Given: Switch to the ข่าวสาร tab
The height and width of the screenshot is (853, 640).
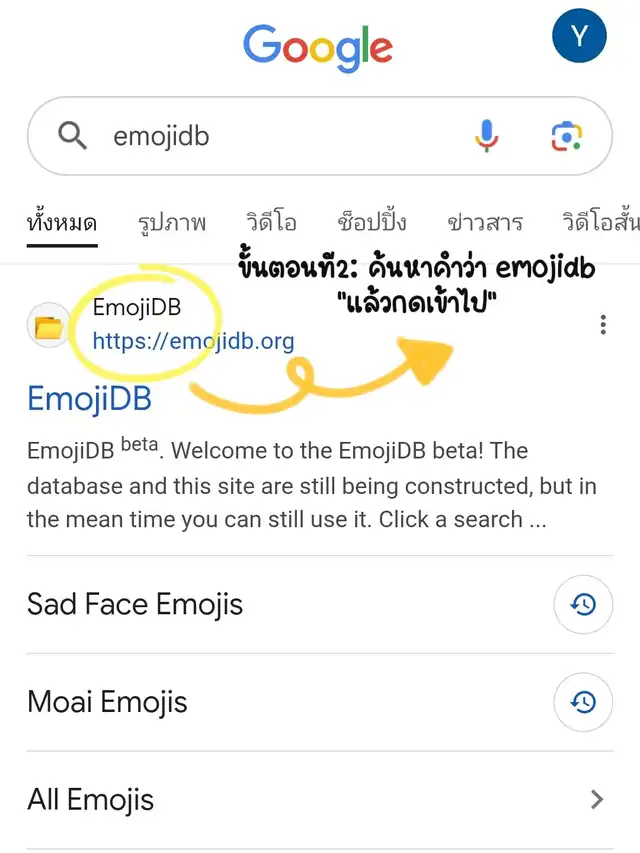Looking at the screenshot, I should tap(485, 222).
